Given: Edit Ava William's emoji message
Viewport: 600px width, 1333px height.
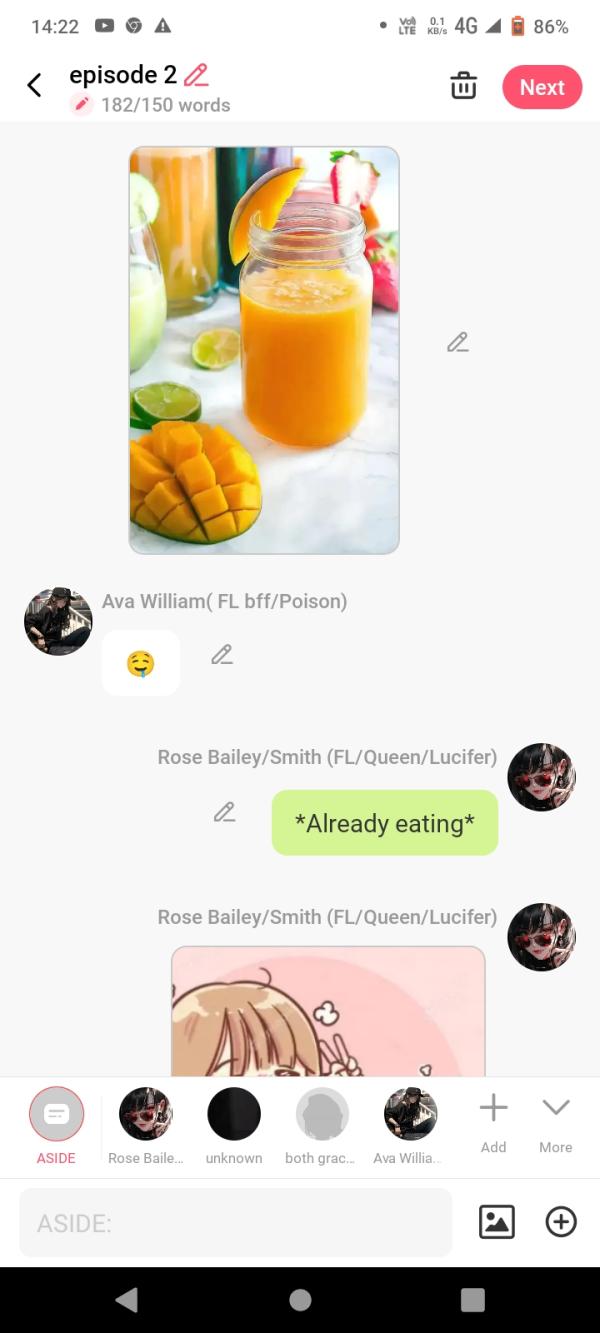Looking at the screenshot, I should point(222,655).
